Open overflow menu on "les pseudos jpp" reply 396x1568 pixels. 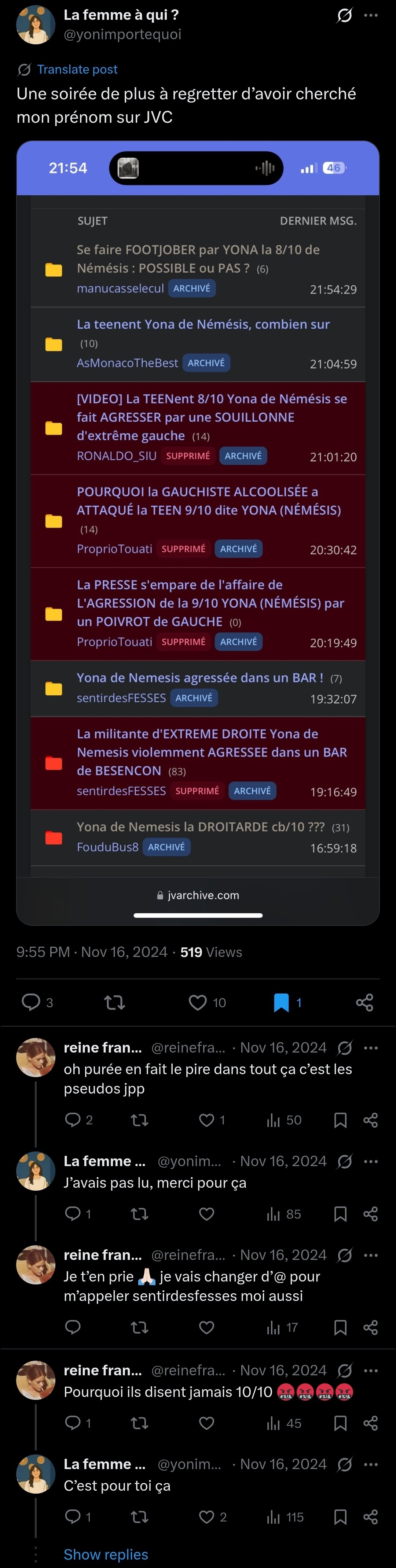pos(370,1047)
